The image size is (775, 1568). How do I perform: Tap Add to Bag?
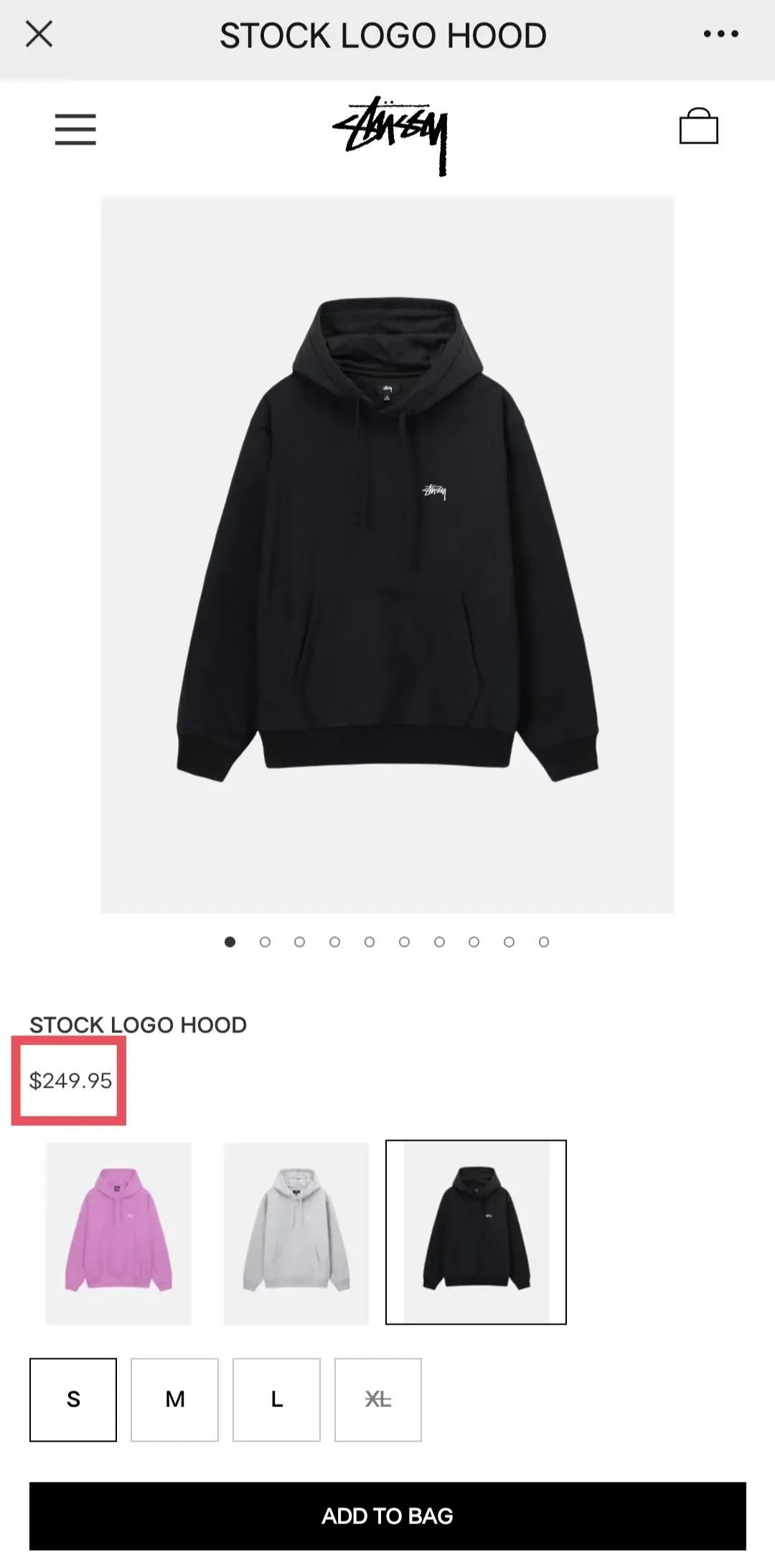(x=387, y=1515)
